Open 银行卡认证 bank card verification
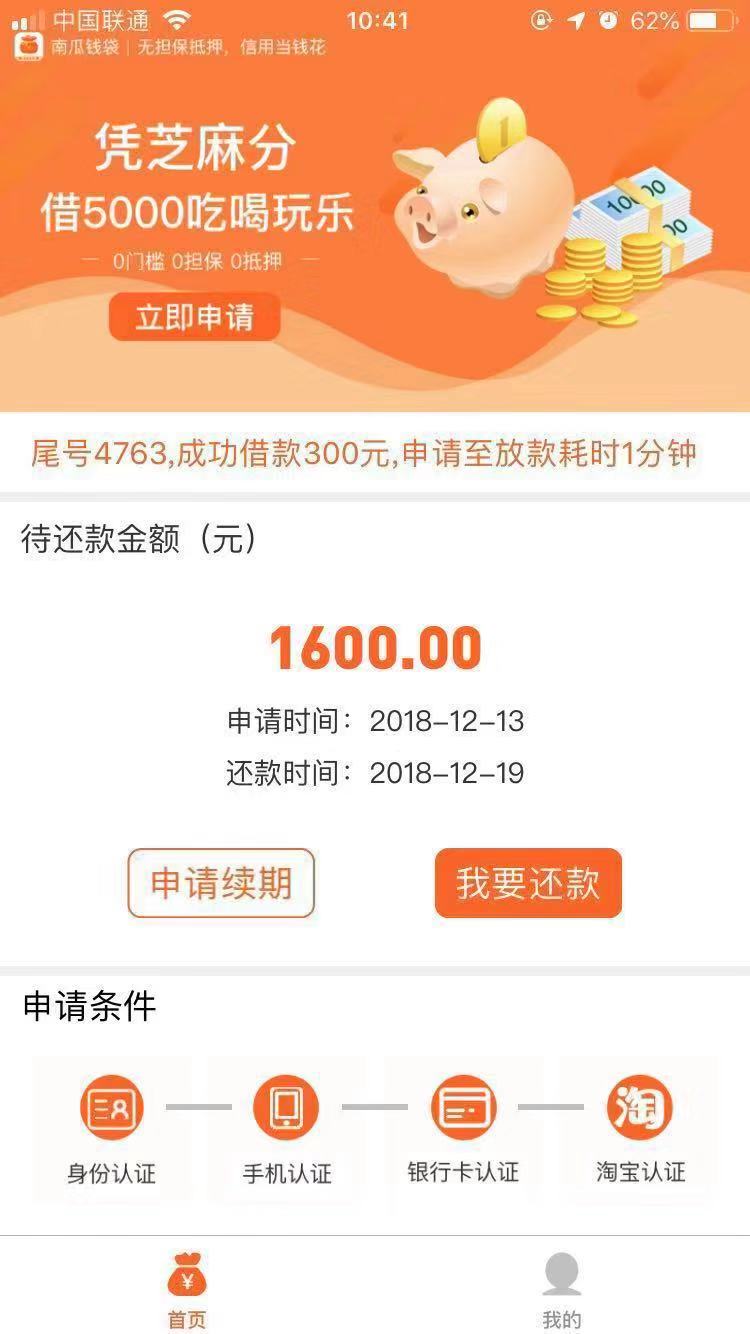Image resolution: width=750 pixels, height=1334 pixels. (x=463, y=1128)
